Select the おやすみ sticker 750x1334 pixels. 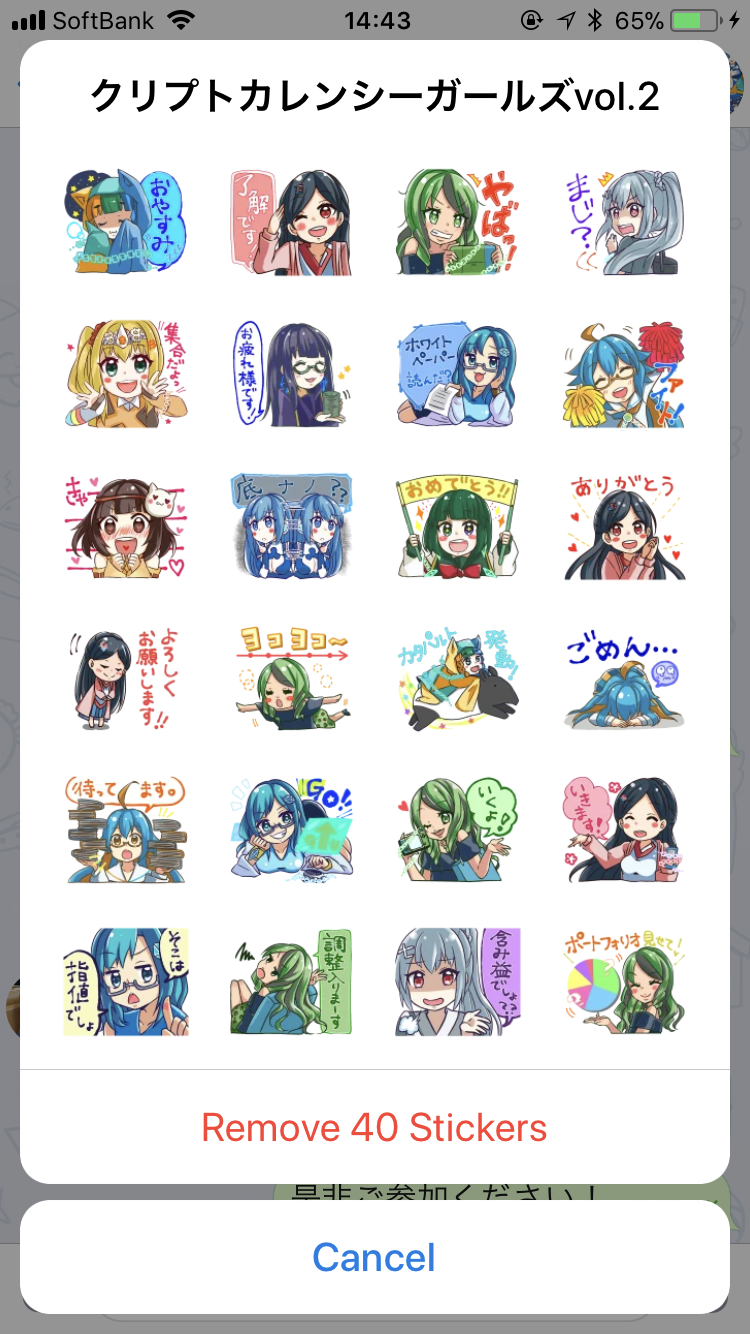click(126, 221)
